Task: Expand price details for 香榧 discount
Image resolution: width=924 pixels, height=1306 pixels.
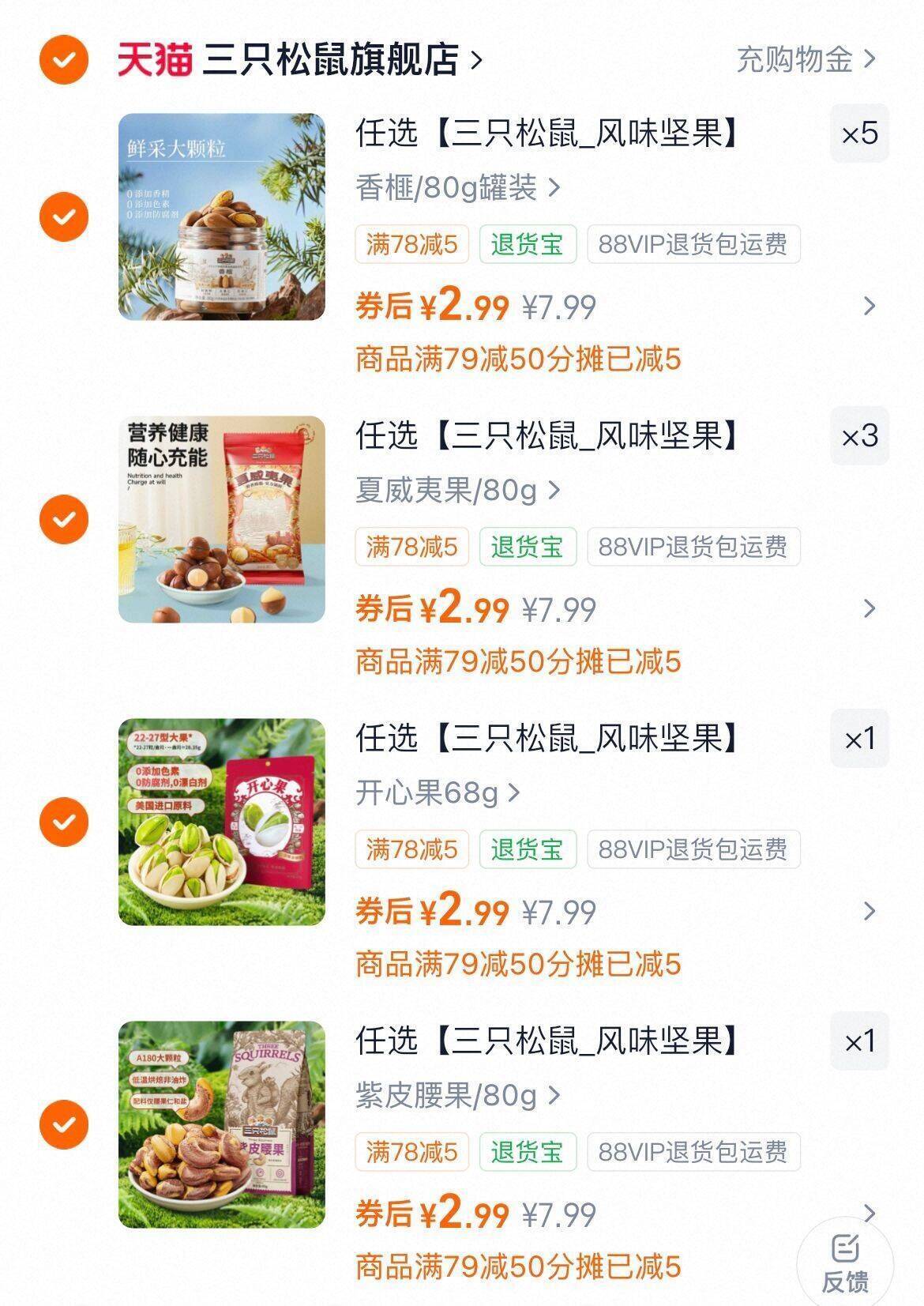Action: coord(870,307)
